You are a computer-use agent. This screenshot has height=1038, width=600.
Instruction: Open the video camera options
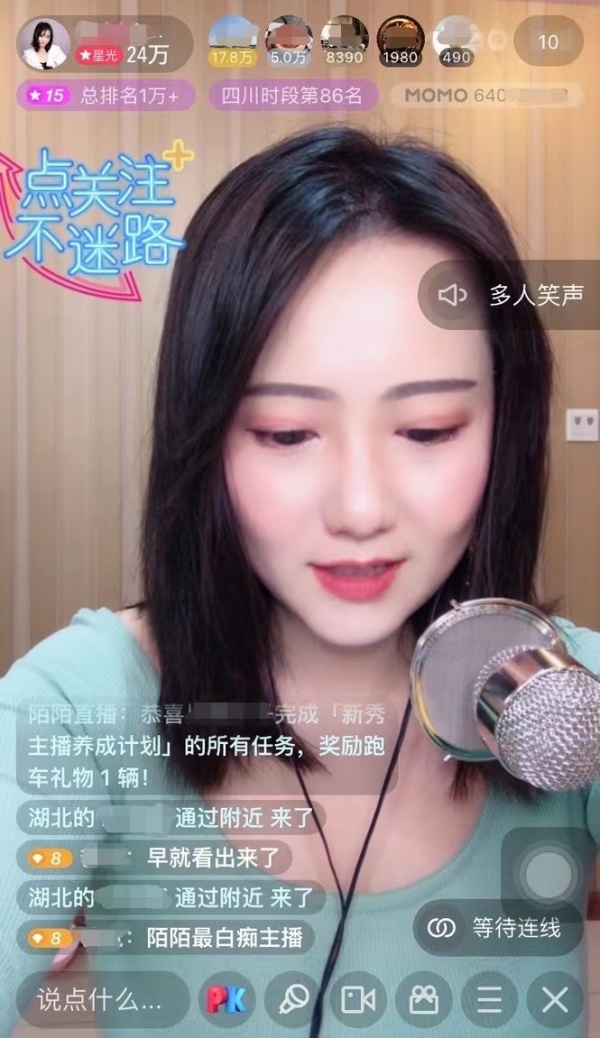point(358,998)
